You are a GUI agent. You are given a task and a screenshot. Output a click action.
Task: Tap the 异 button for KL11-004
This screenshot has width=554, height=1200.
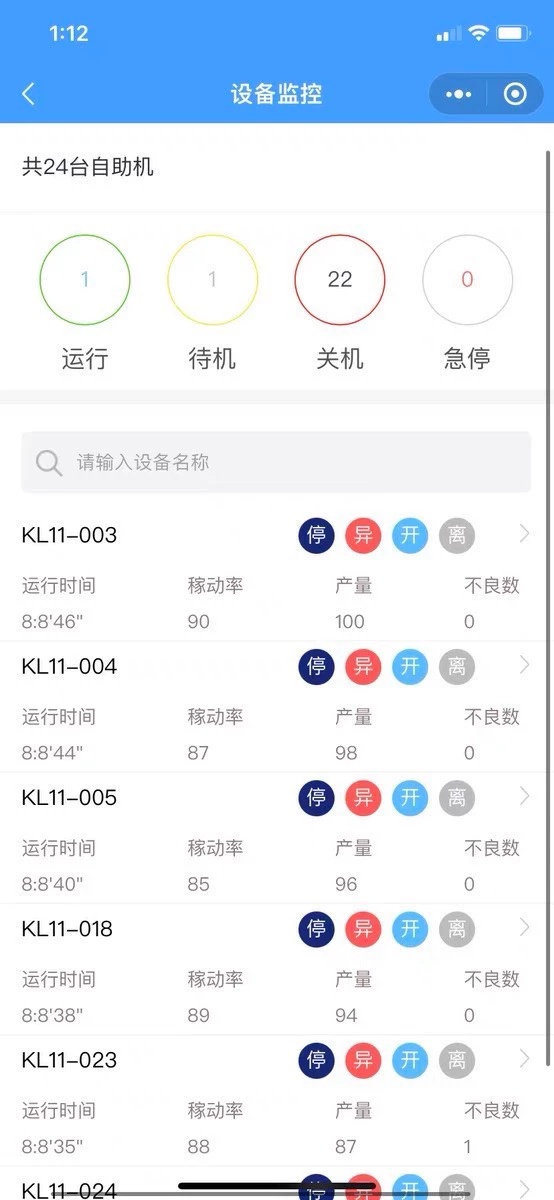click(363, 666)
